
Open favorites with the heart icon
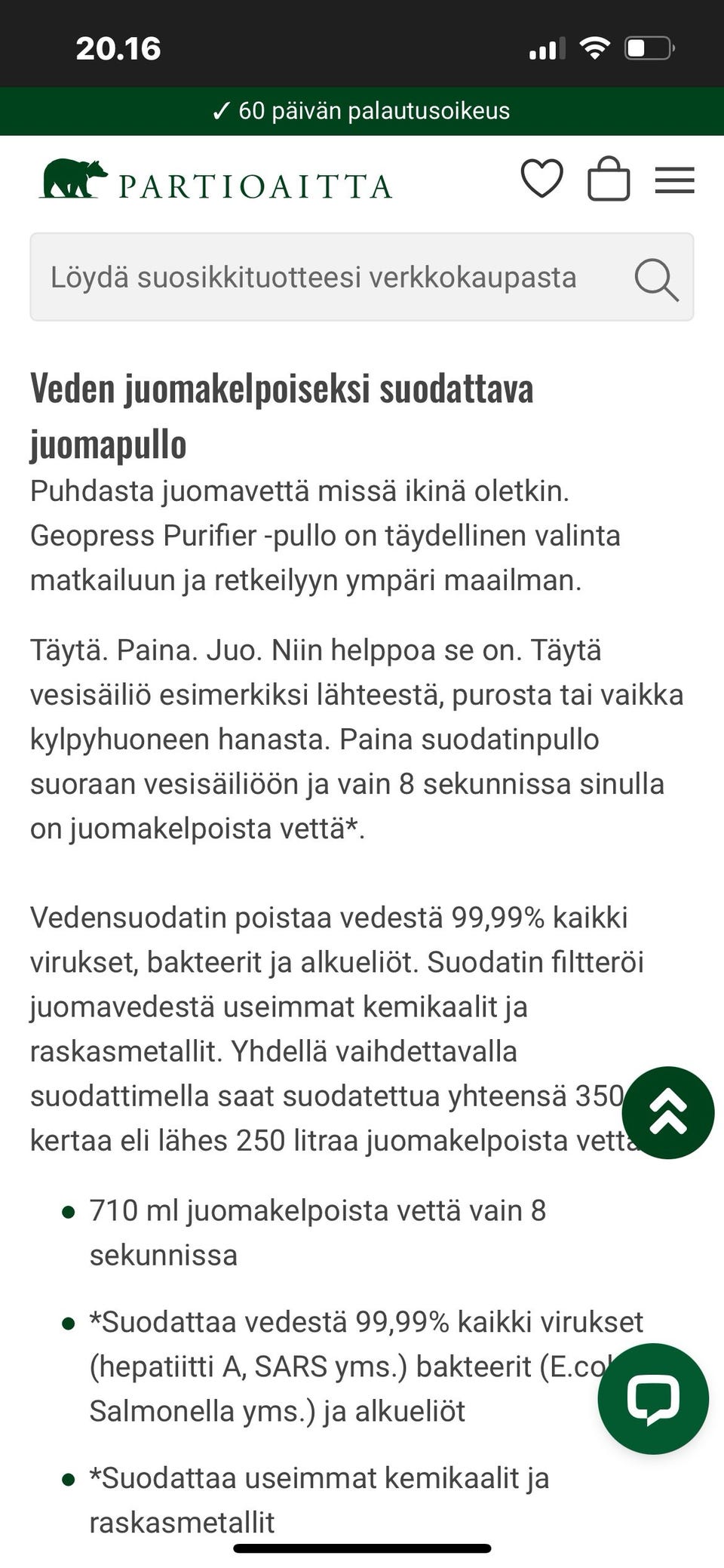pos(542,180)
